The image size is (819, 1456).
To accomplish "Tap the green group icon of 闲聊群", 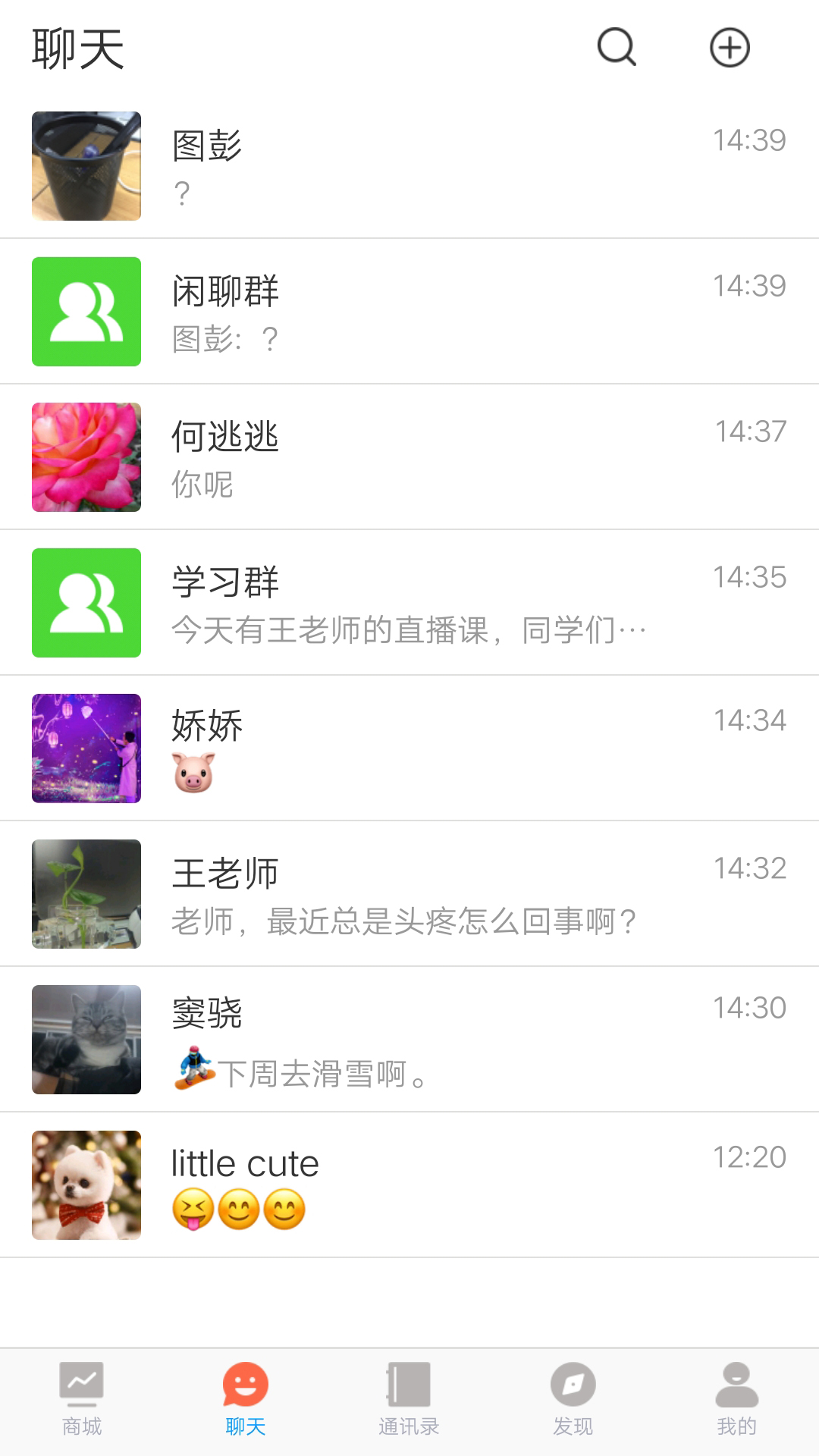I will [x=86, y=311].
